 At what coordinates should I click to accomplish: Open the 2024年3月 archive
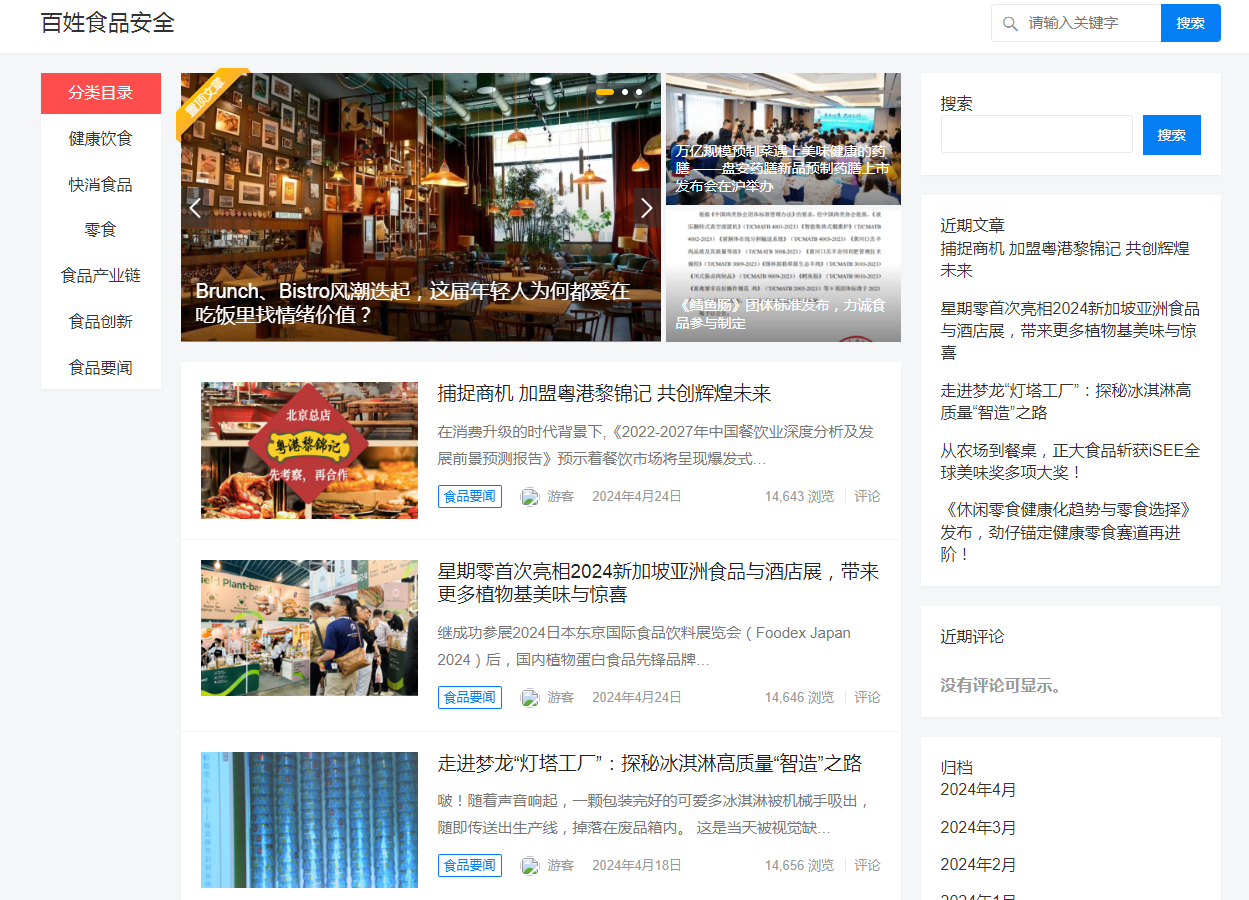coord(977,828)
